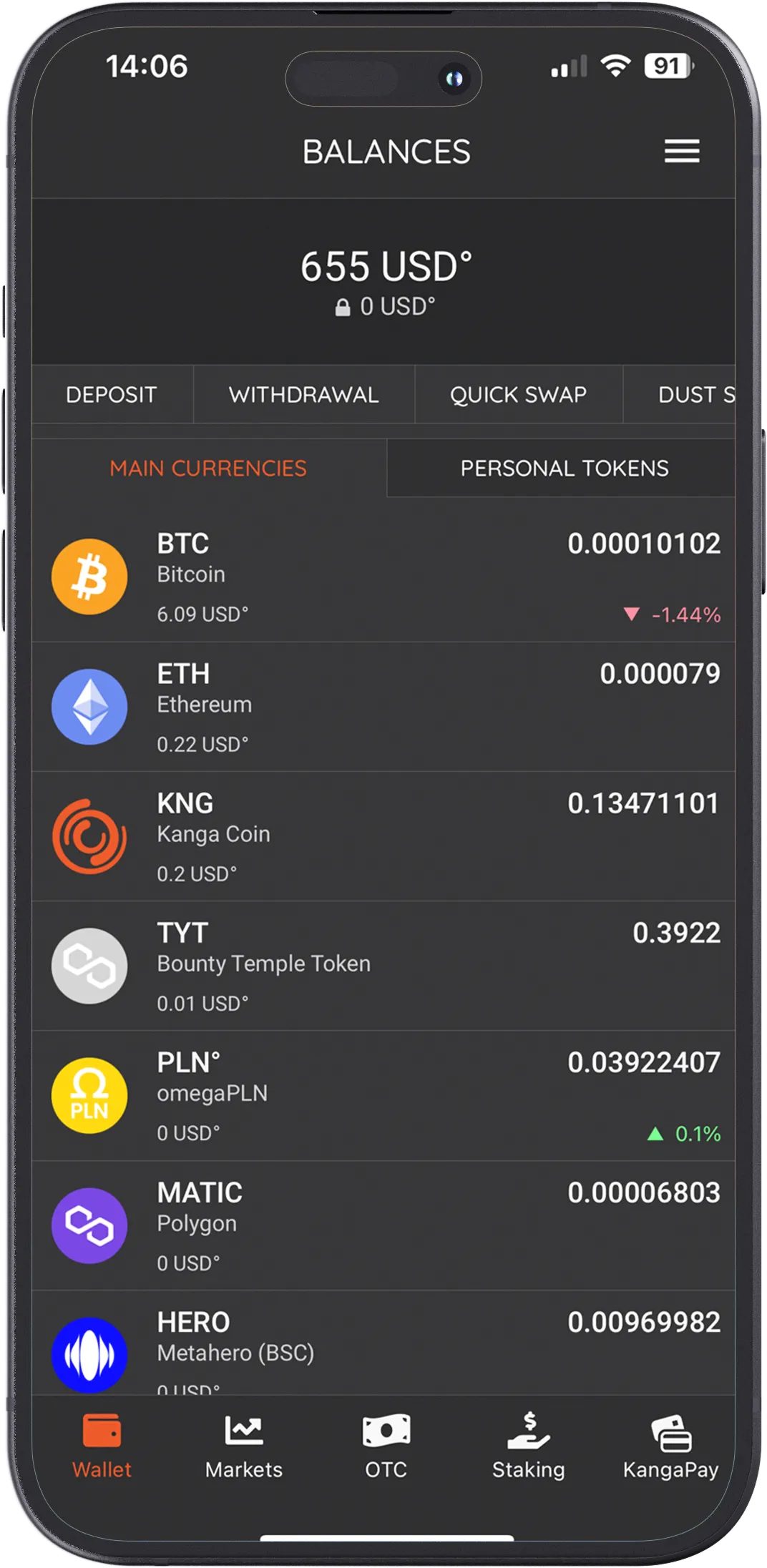Select the MAIN CURRENCIES tab
Viewport: 767px width, 1568px height.
[x=209, y=469]
